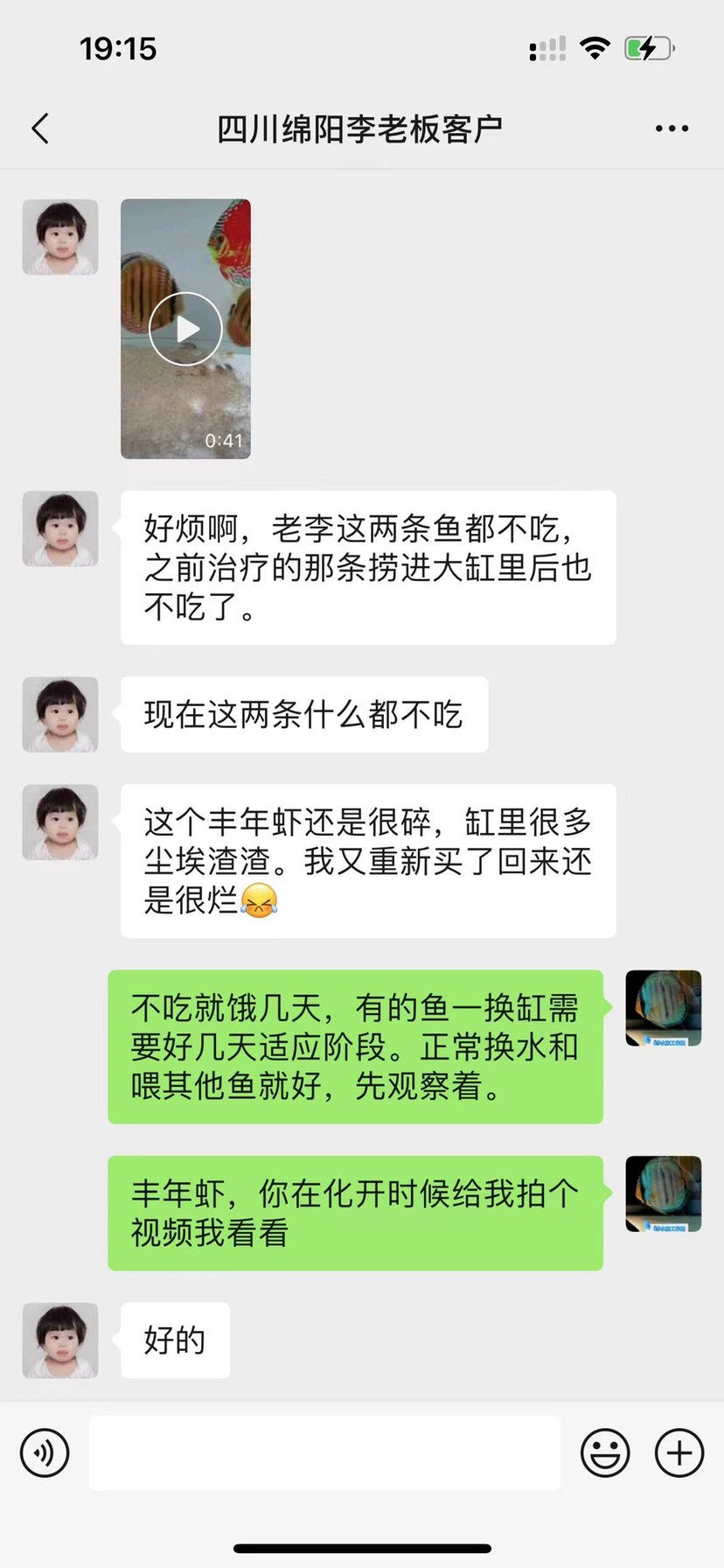Open the chat info overflow menu

point(672,129)
